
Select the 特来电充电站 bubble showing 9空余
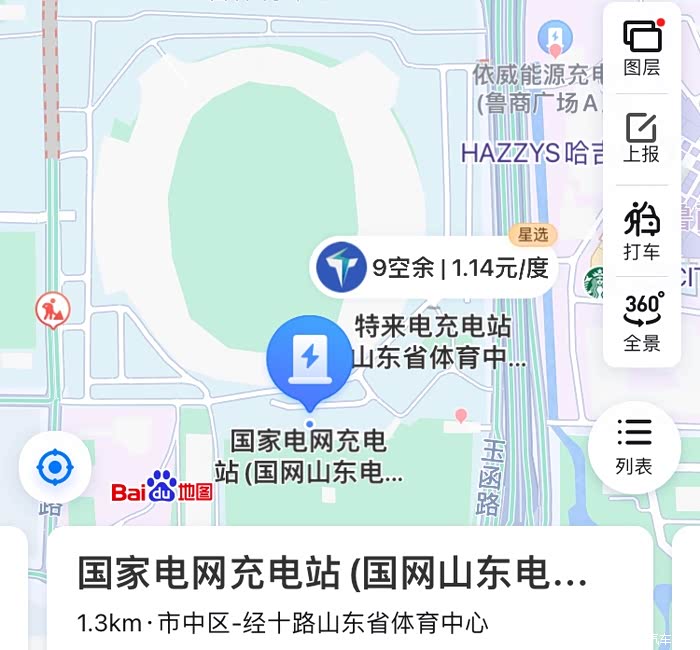(x=433, y=268)
